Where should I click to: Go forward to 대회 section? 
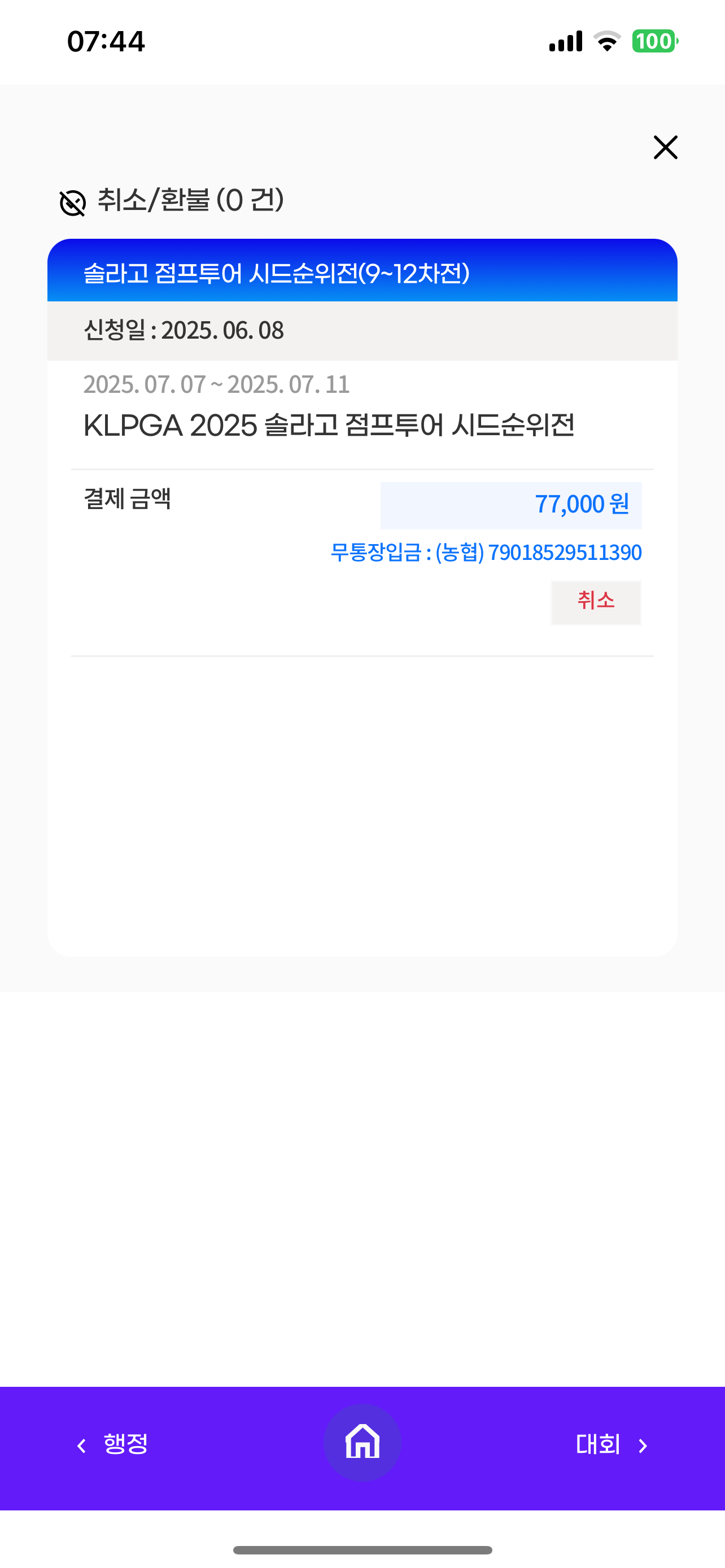click(612, 1445)
